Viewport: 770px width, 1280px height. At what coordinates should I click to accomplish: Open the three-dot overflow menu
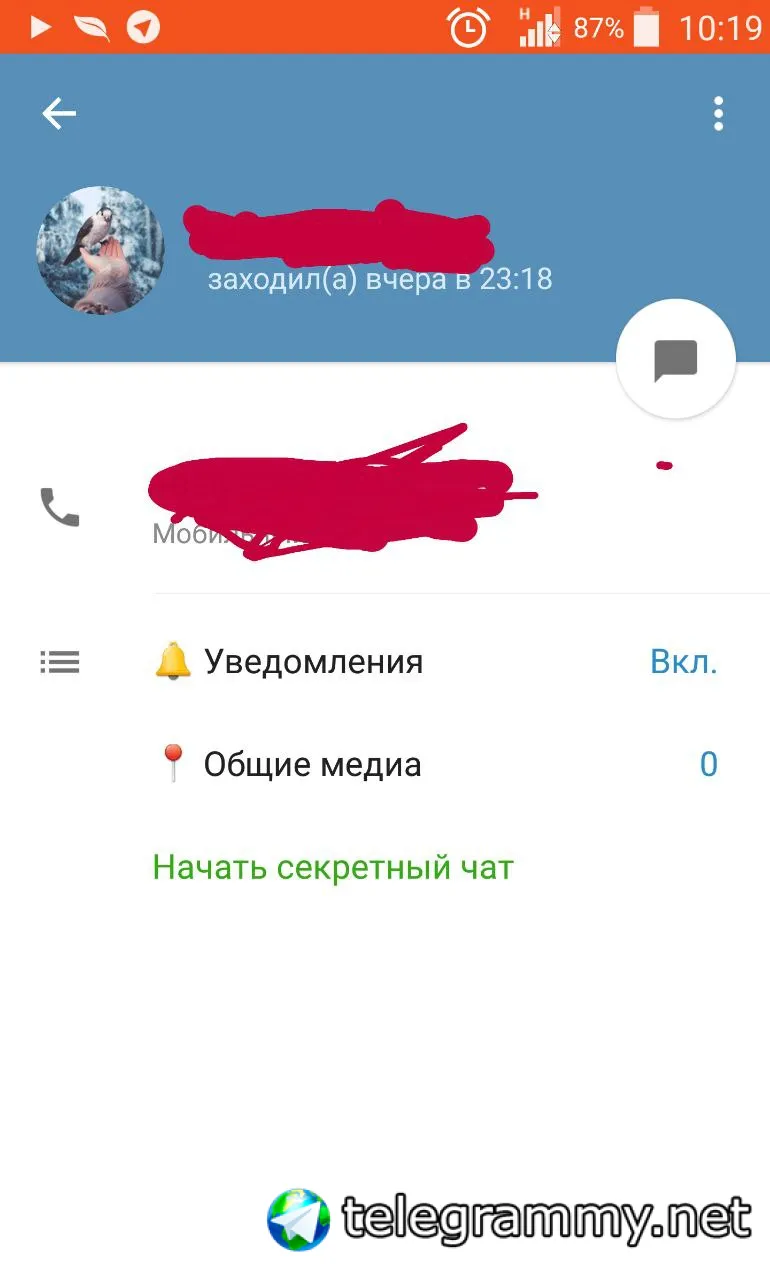click(718, 114)
